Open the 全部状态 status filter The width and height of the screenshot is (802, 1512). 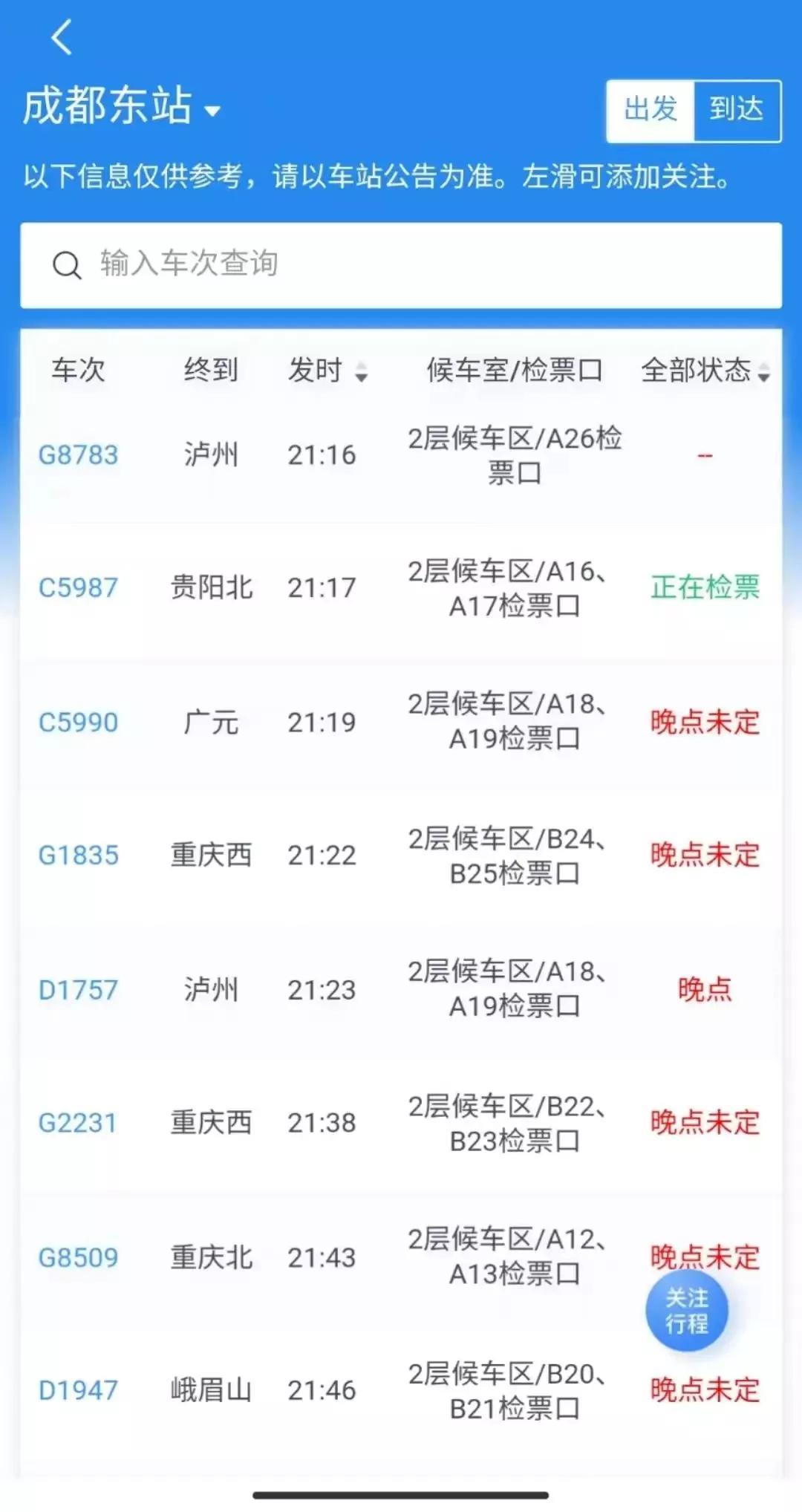coord(704,370)
